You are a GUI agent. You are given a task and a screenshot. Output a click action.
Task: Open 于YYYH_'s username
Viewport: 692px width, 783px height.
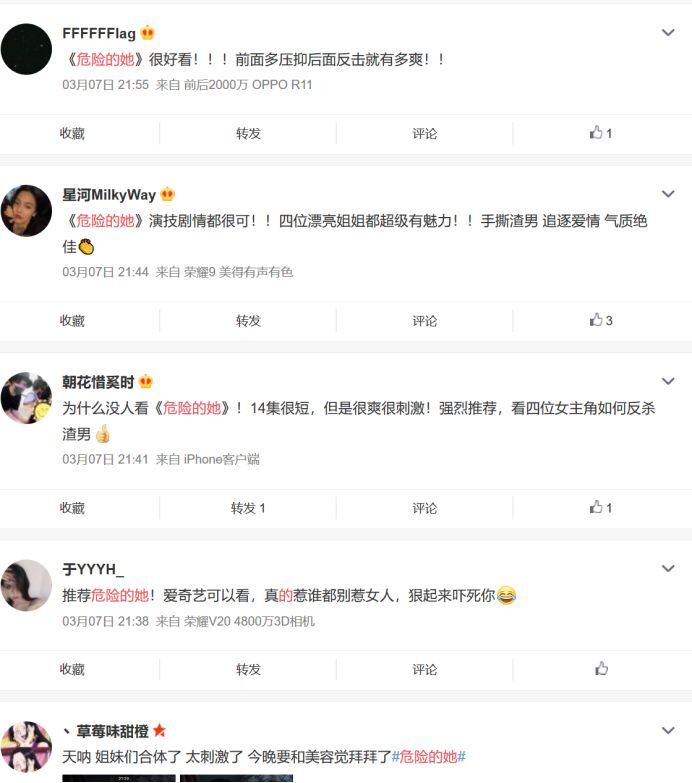93,569
